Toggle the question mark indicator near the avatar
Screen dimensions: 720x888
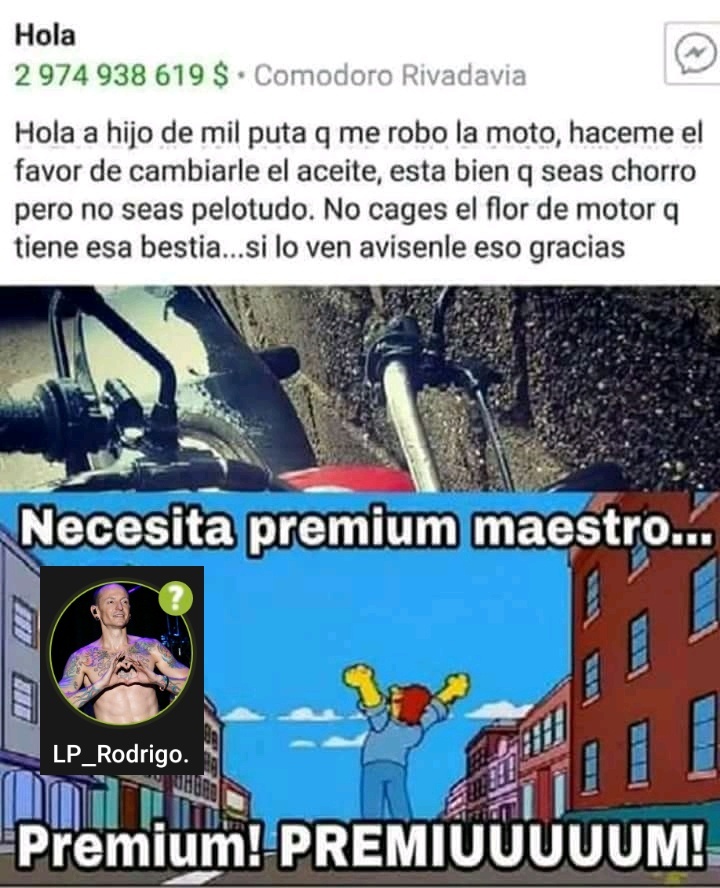[x=177, y=600]
